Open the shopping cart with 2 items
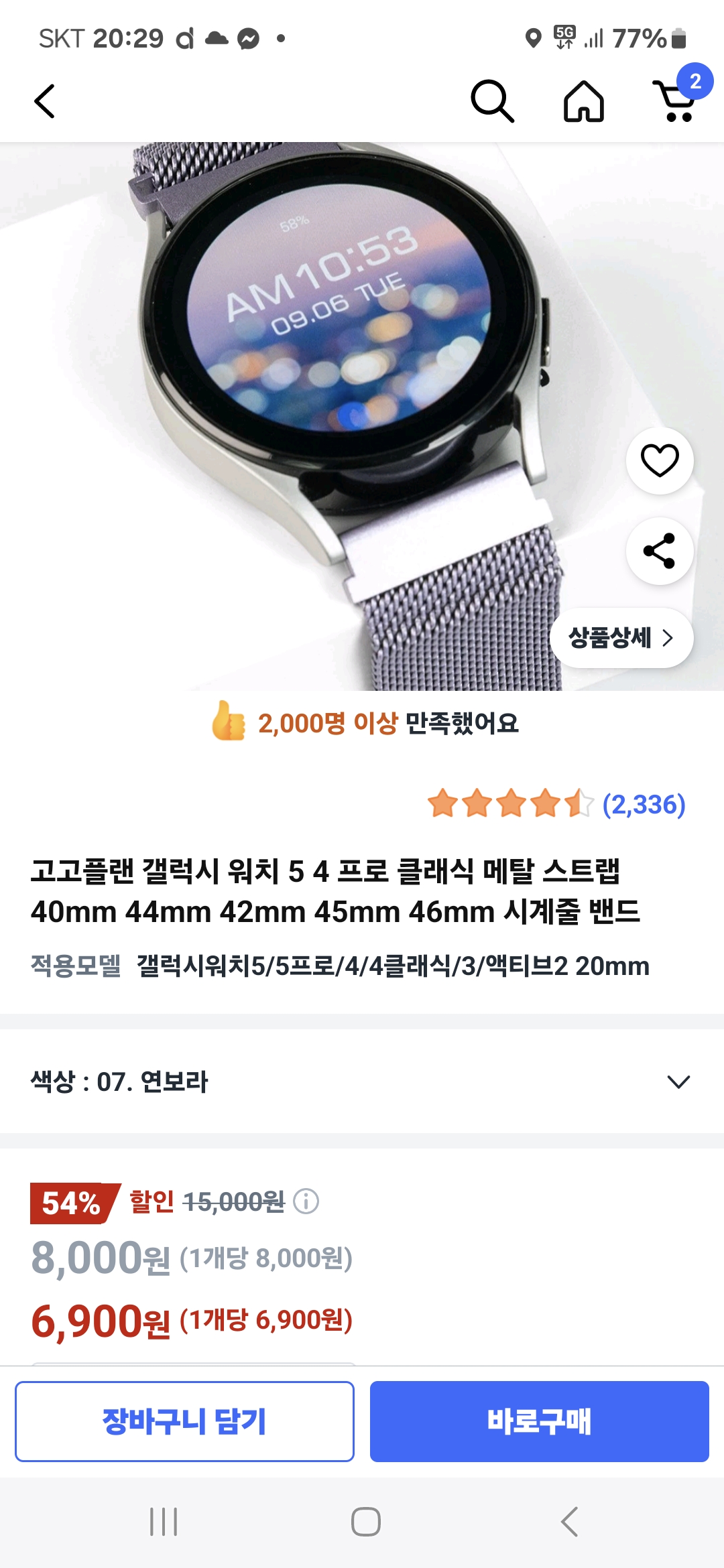Screen dimensions: 724x1568 click(x=677, y=101)
